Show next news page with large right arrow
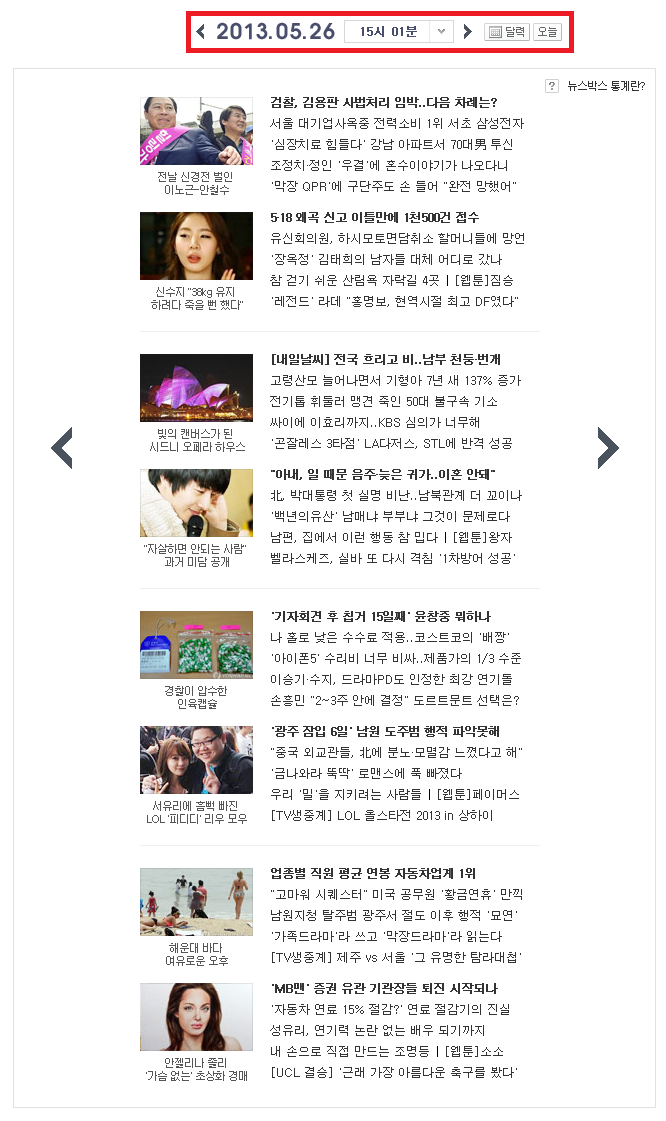 [x=607, y=447]
